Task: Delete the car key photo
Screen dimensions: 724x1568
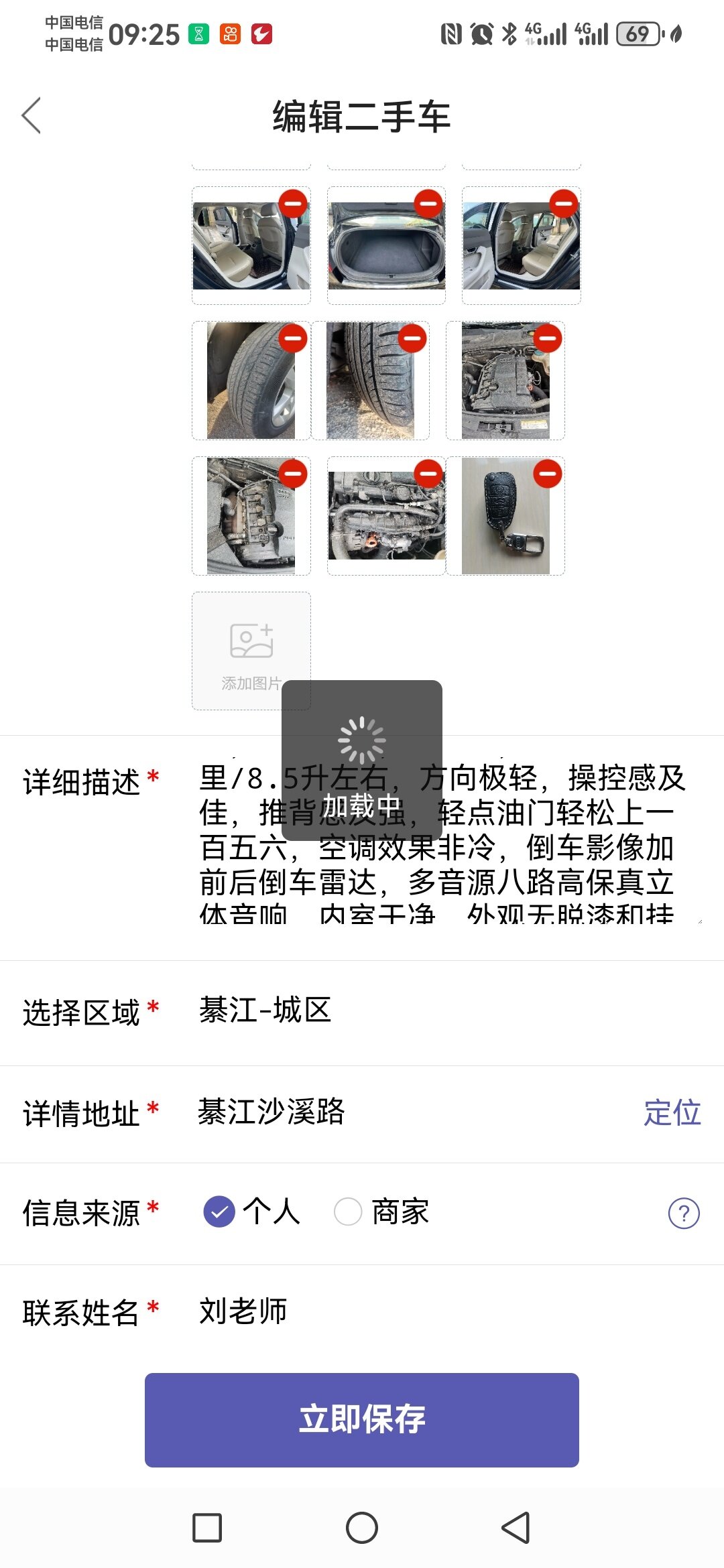Action: [548, 474]
